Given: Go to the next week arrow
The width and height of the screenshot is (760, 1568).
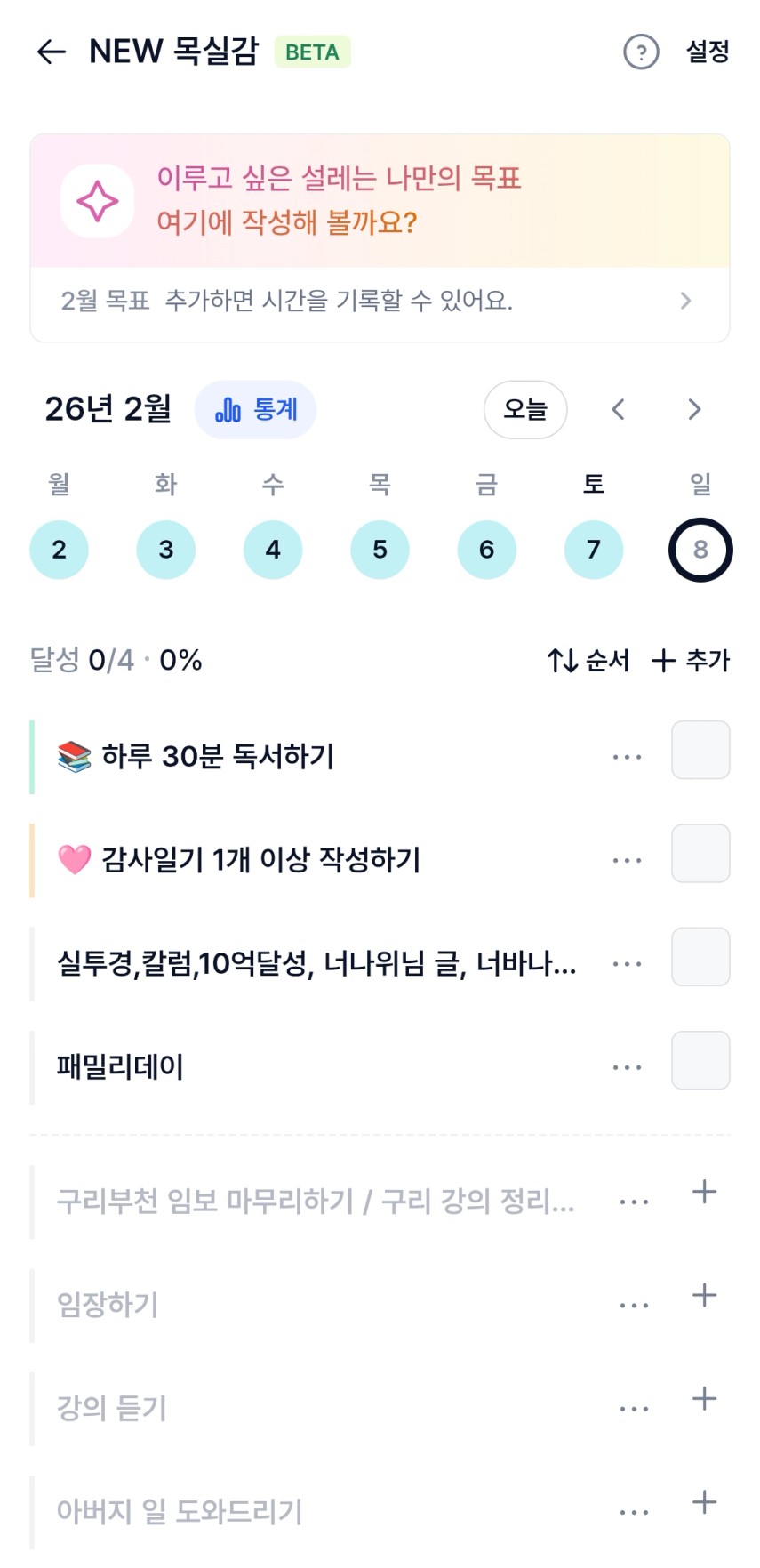Looking at the screenshot, I should click(694, 410).
